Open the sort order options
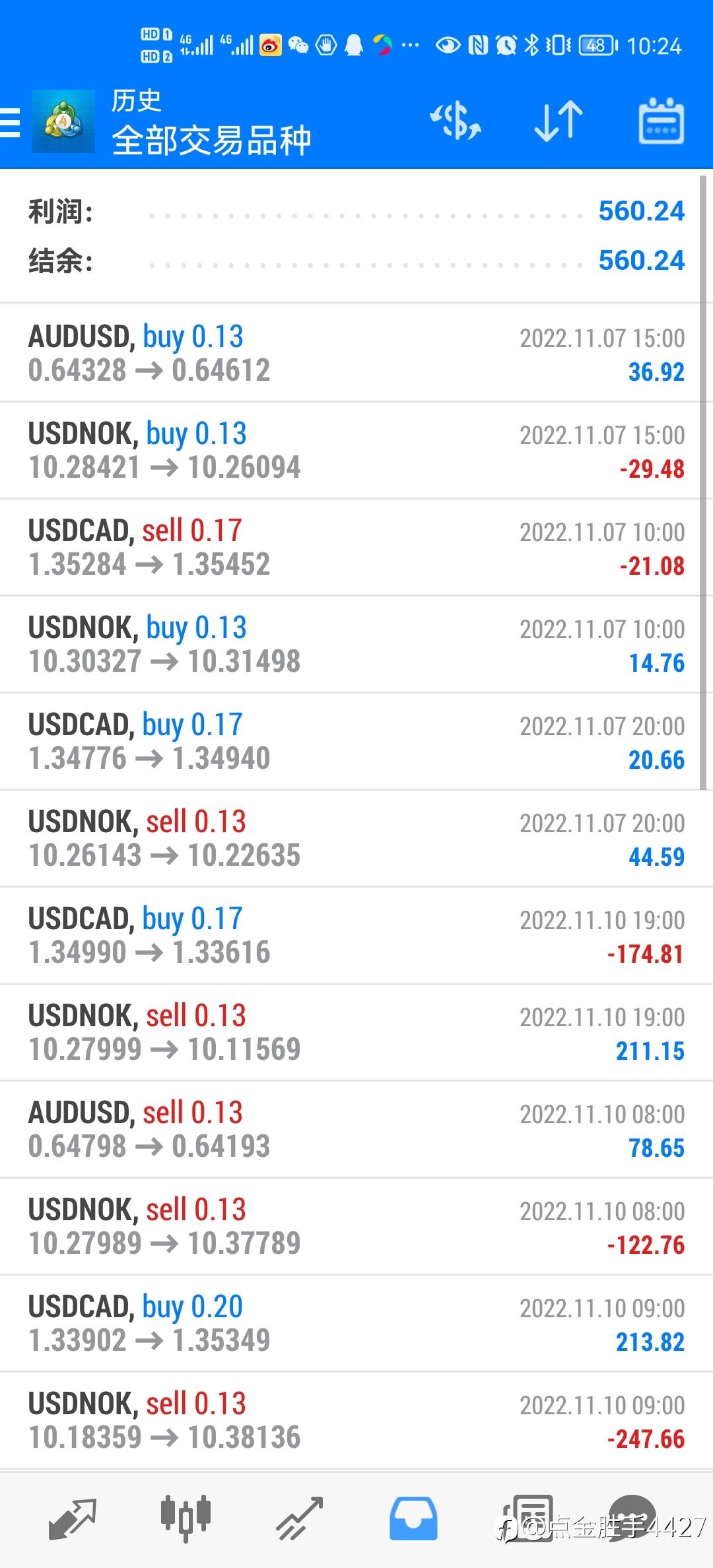Image resolution: width=713 pixels, height=1568 pixels. click(x=558, y=121)
